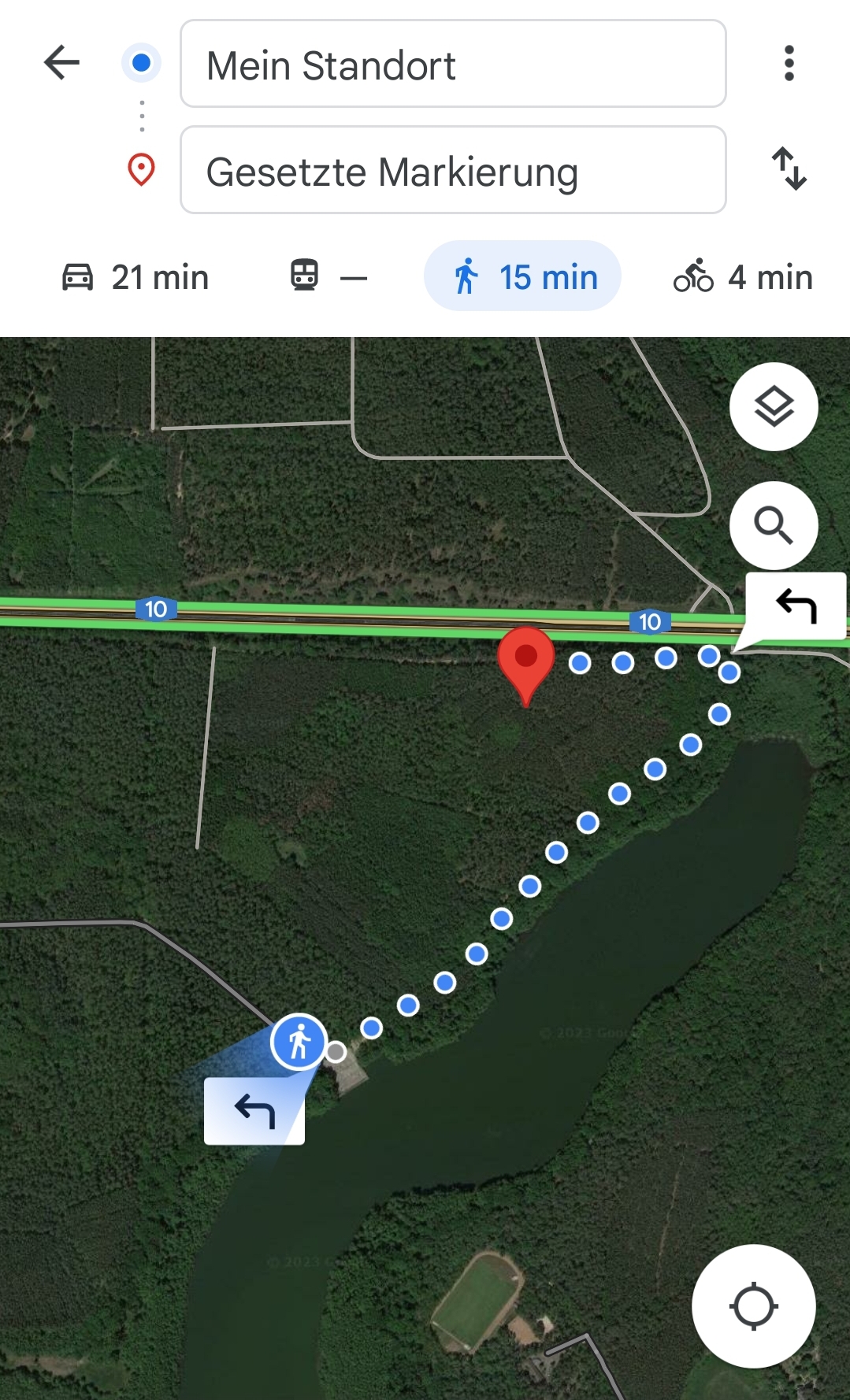
Task: Center map on my location
Action: point(753,1306)
